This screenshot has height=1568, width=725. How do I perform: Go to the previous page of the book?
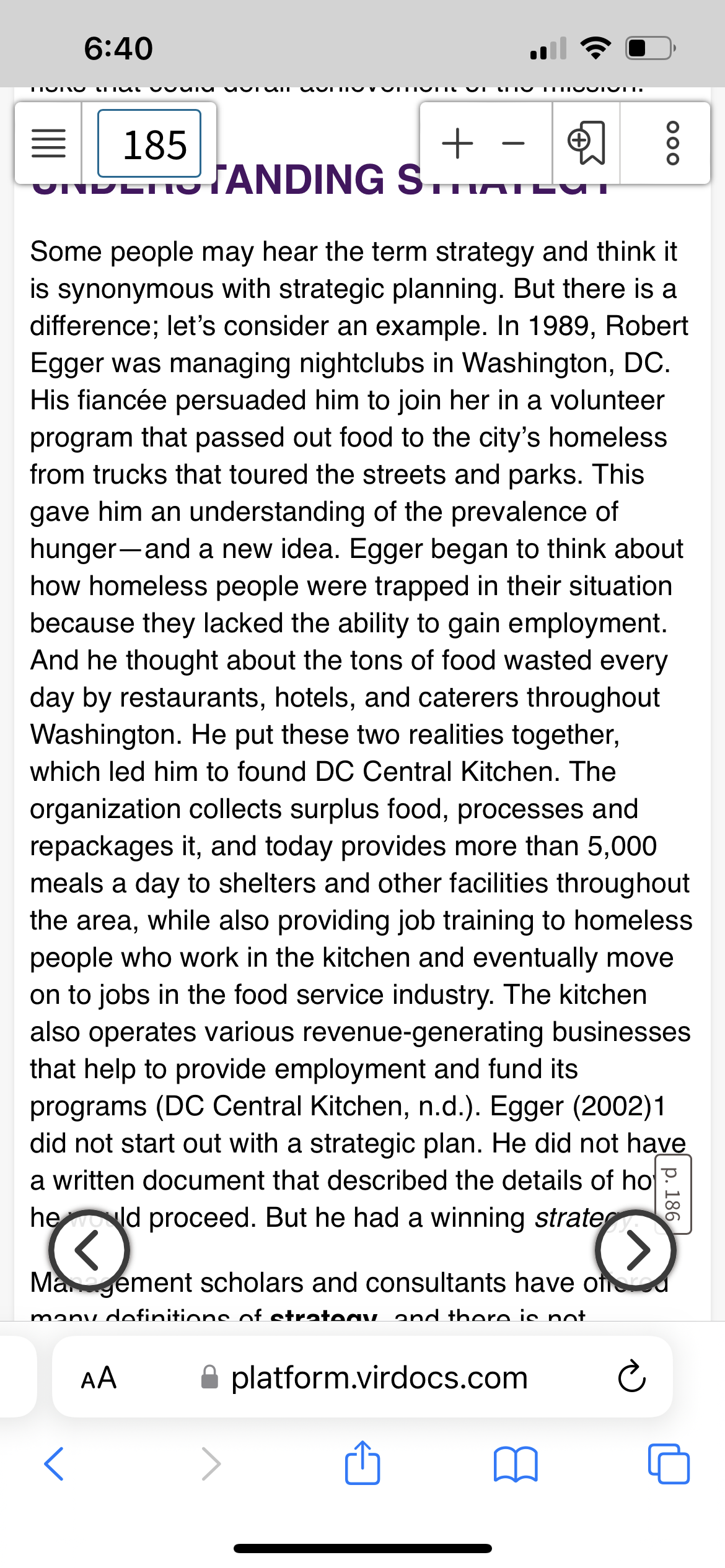tap(89, 1250)
